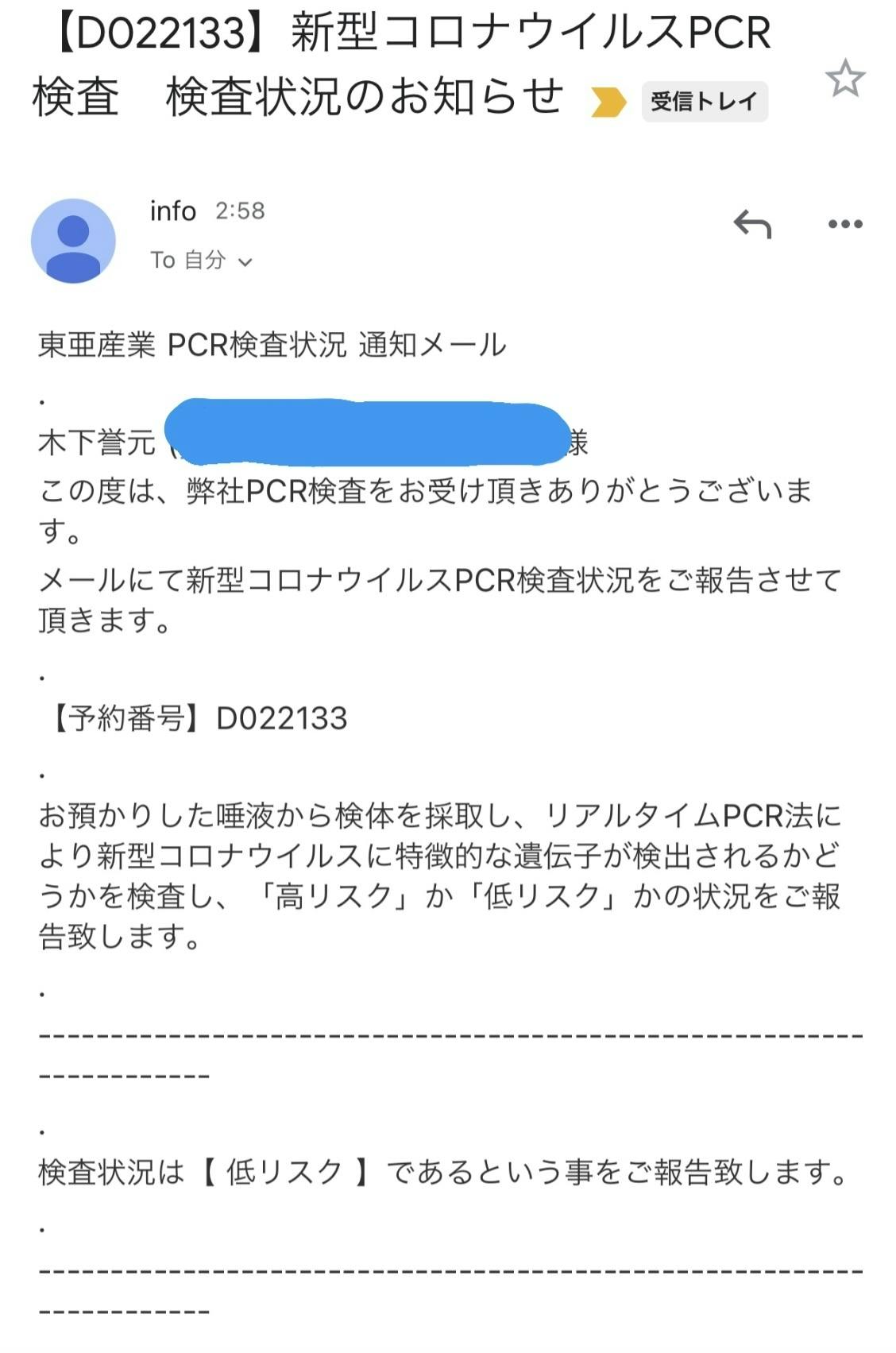The image size is (896, 1353).
Task: Star this PCR test email
Action: tap(844, 79)
